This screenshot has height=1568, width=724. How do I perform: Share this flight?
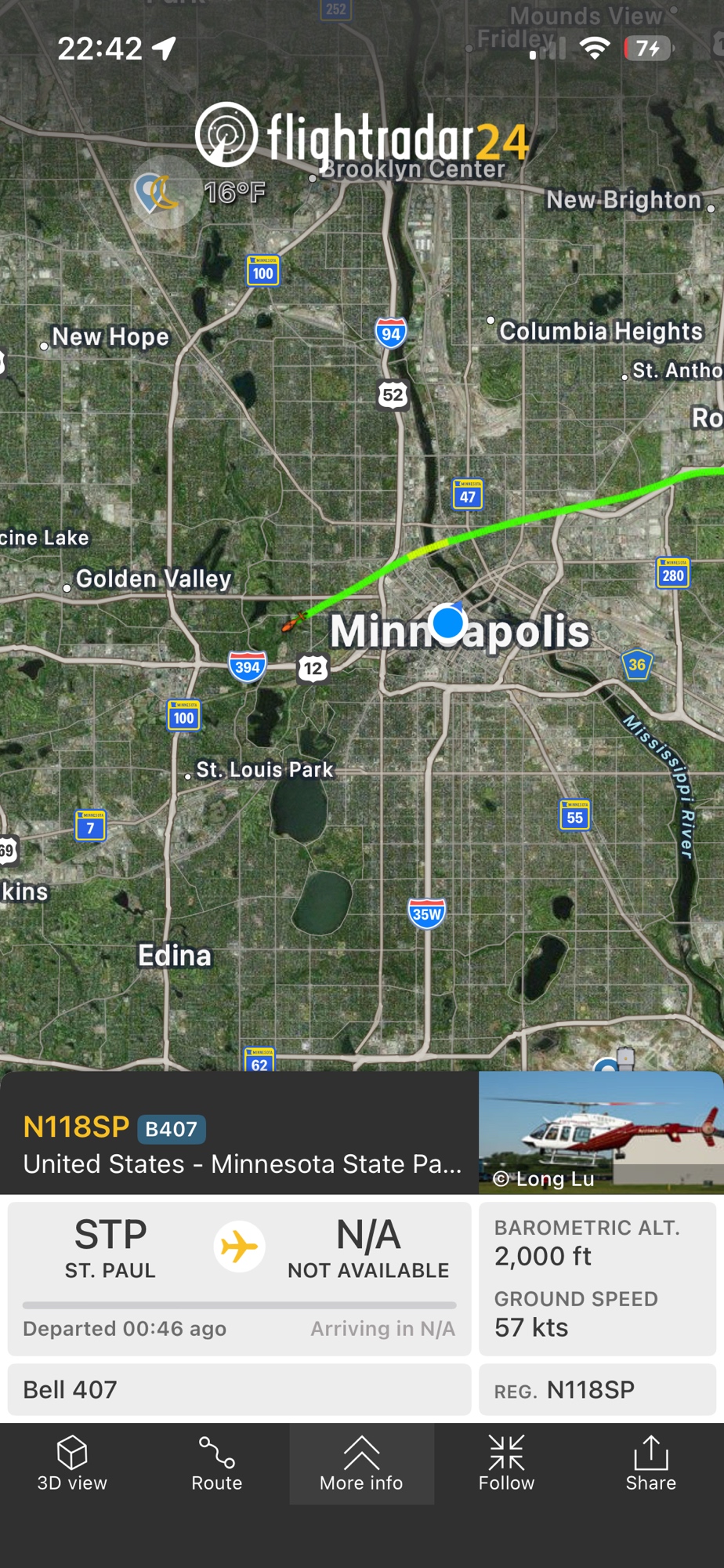click(x=650, y=1463)
